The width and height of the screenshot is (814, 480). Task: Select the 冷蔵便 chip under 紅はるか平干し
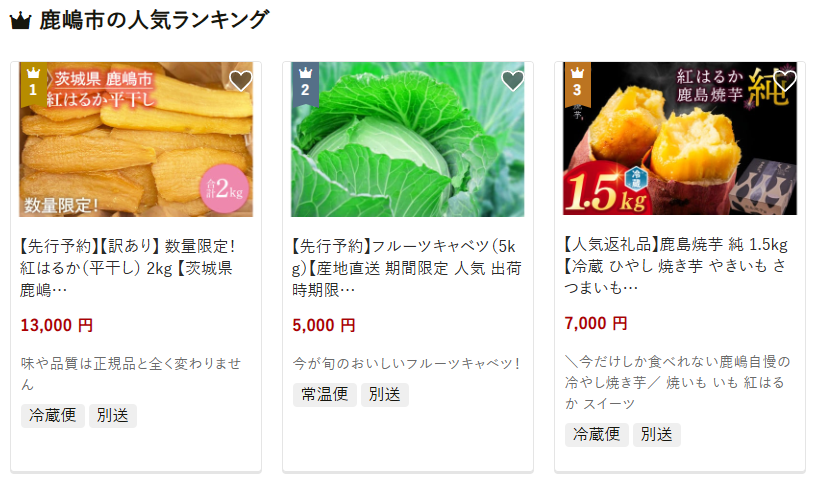52,416
